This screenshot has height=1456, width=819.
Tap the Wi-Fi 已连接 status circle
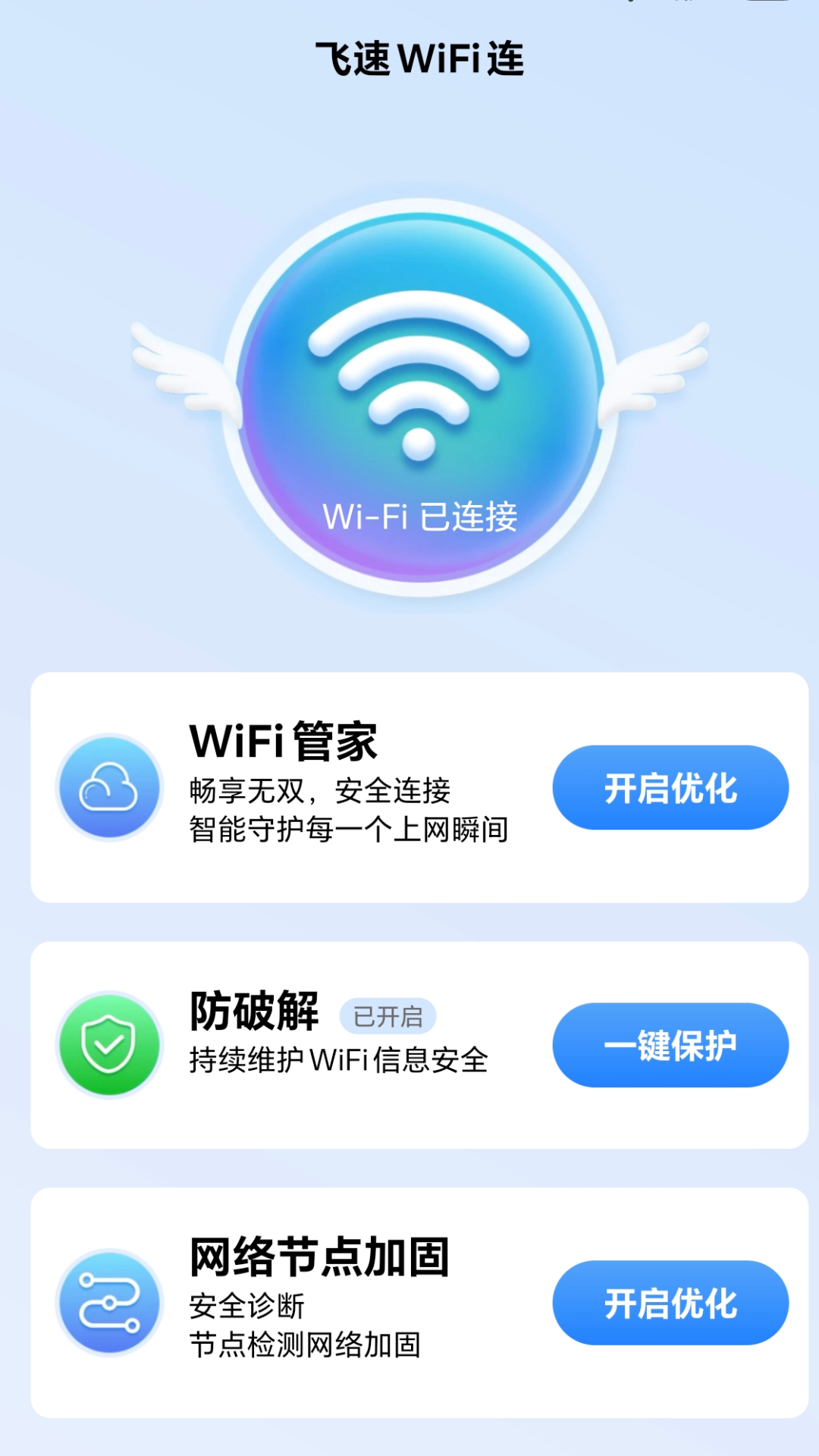point(419,398)
